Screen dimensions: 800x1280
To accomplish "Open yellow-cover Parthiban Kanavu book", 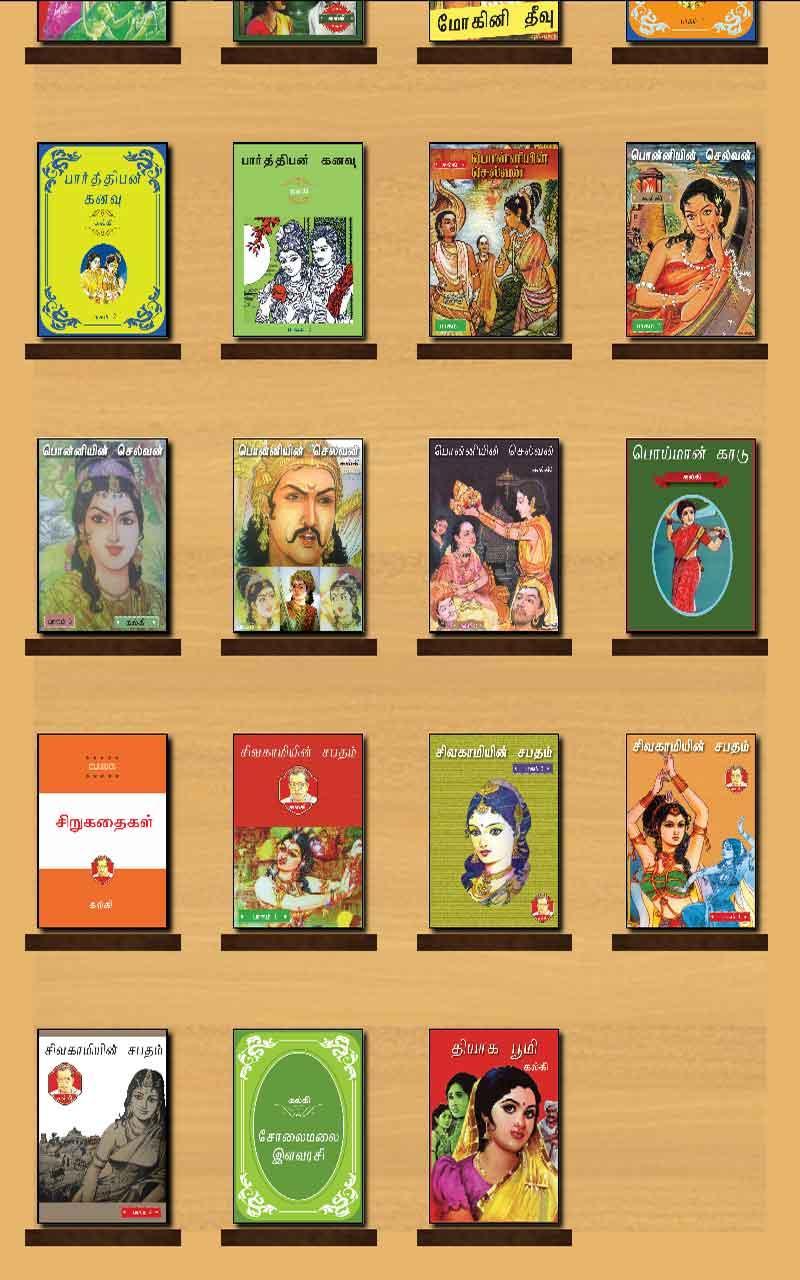I will 102,240.
